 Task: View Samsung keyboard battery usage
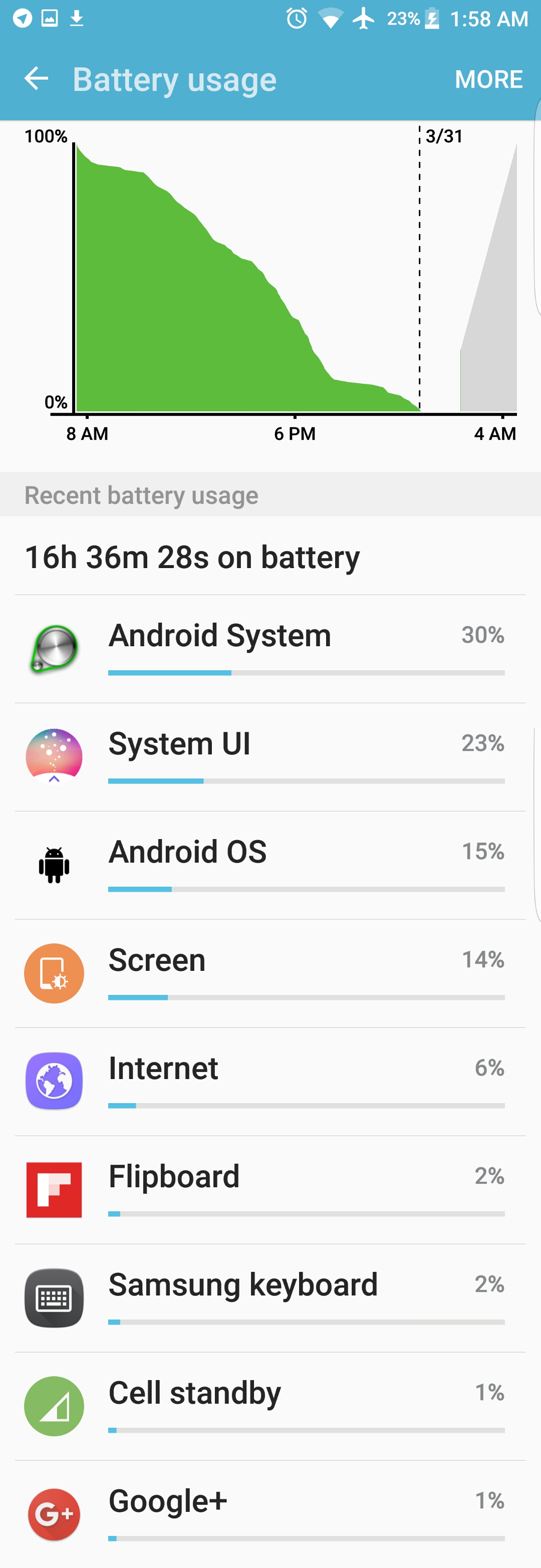coord(270,1298)
